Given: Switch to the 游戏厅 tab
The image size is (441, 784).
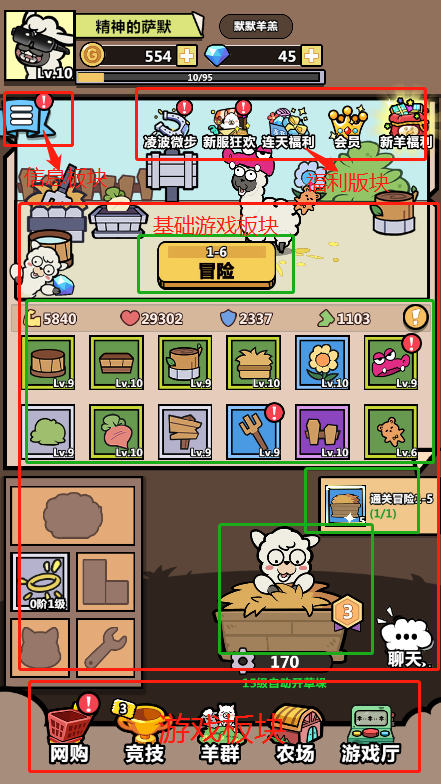Looking at the screenshot, I should [x=370, y=732].
